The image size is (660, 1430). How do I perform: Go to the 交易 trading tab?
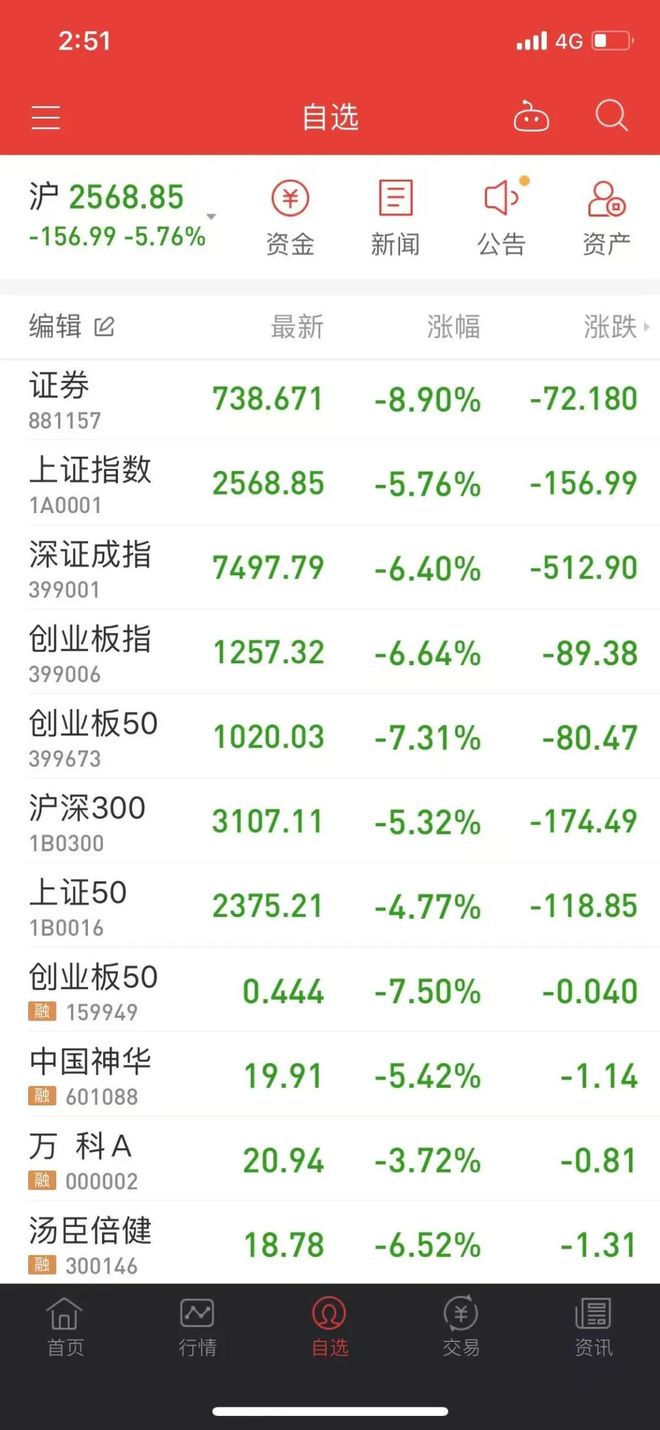tap(461, 1326)
